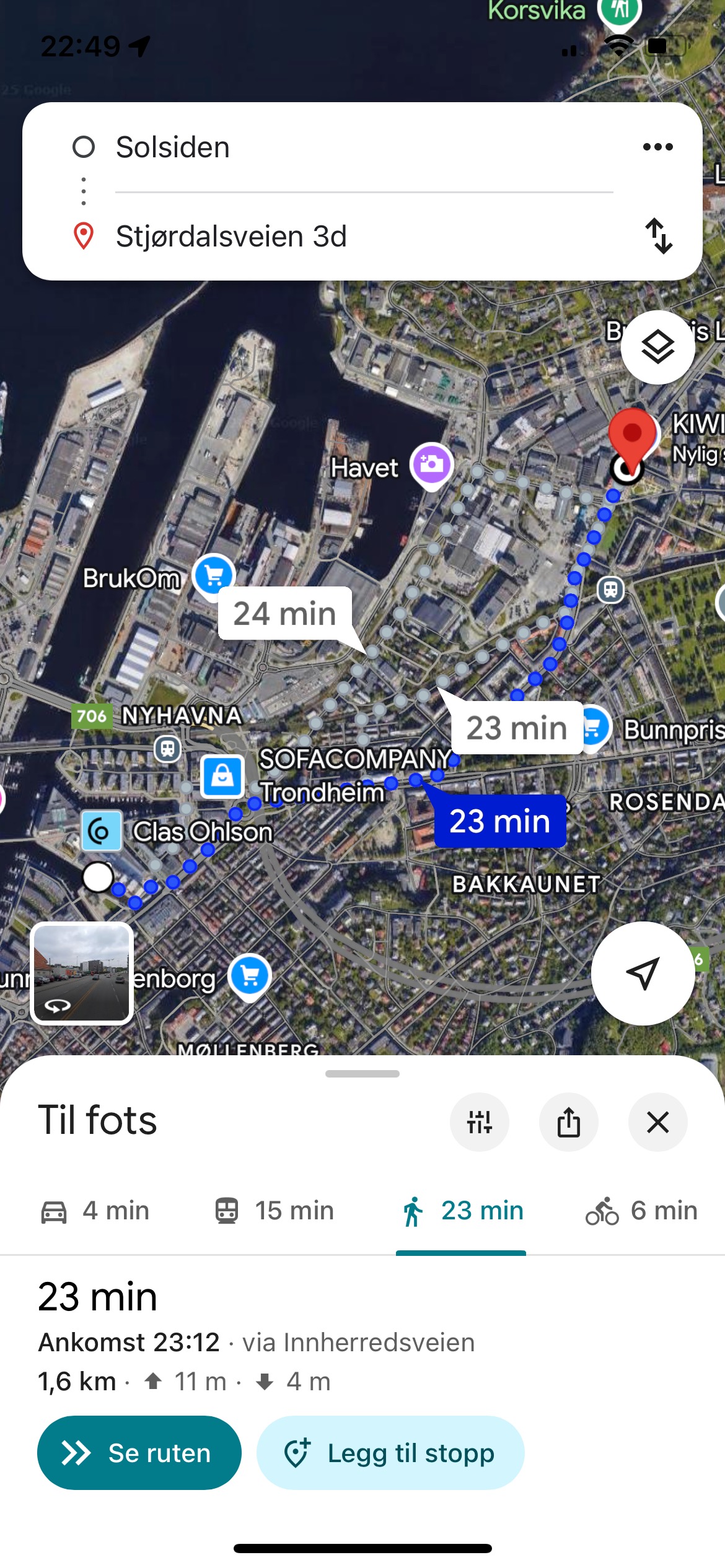Tap the Bunnpris grocery store marker
This screenshot has height=1568, width=725.
(x=596, y=726)
